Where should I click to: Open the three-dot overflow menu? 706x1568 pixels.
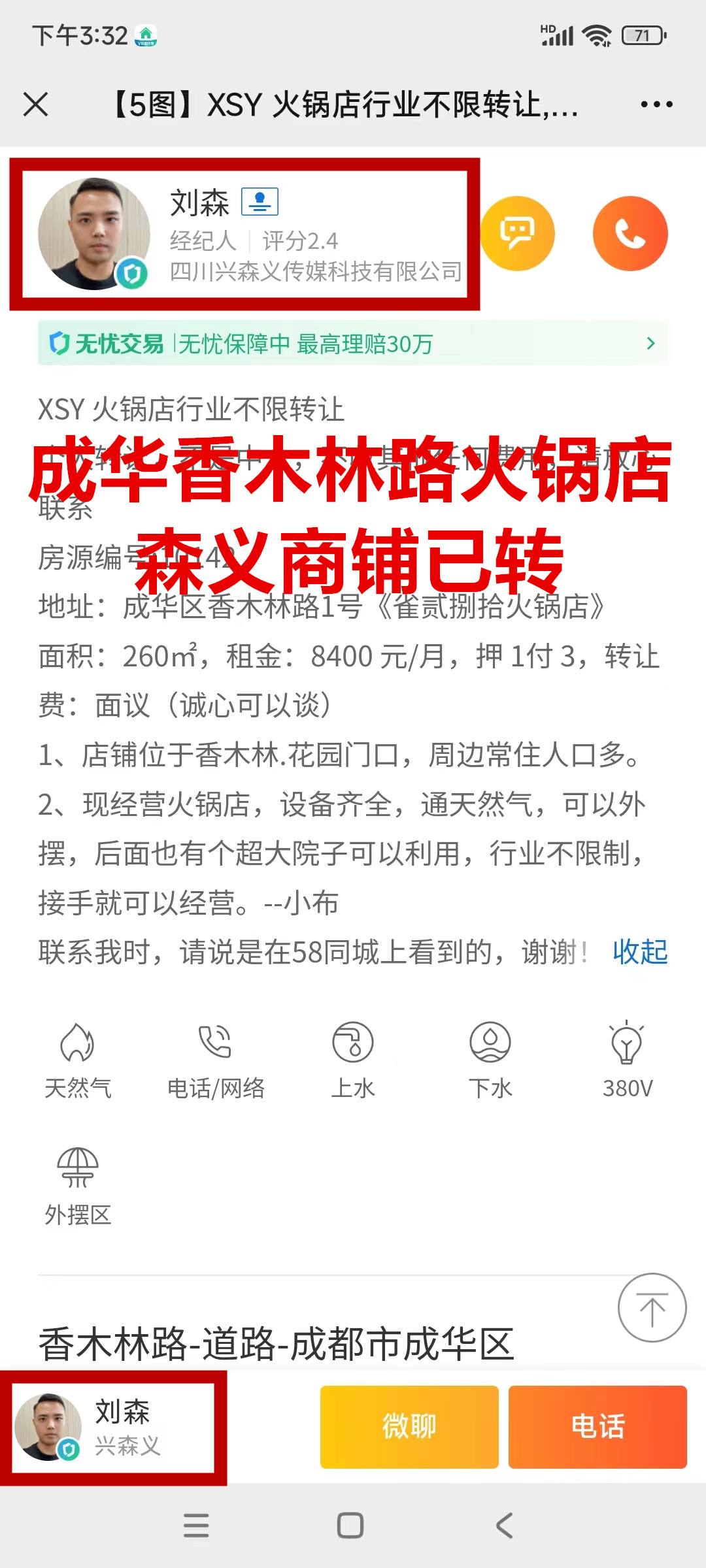point(656,105)
